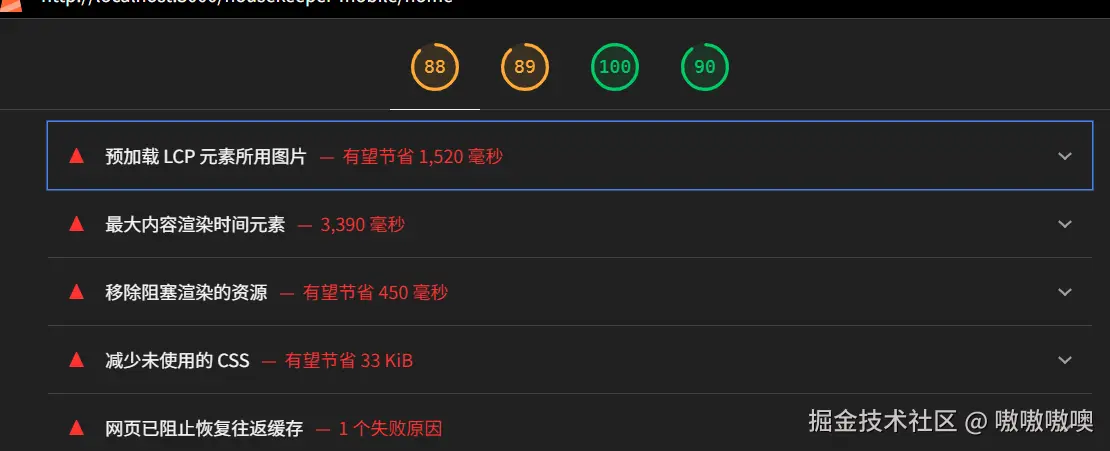
Task: Expand the 减少未使用的 CSS audit
Action: coord(569,360)
